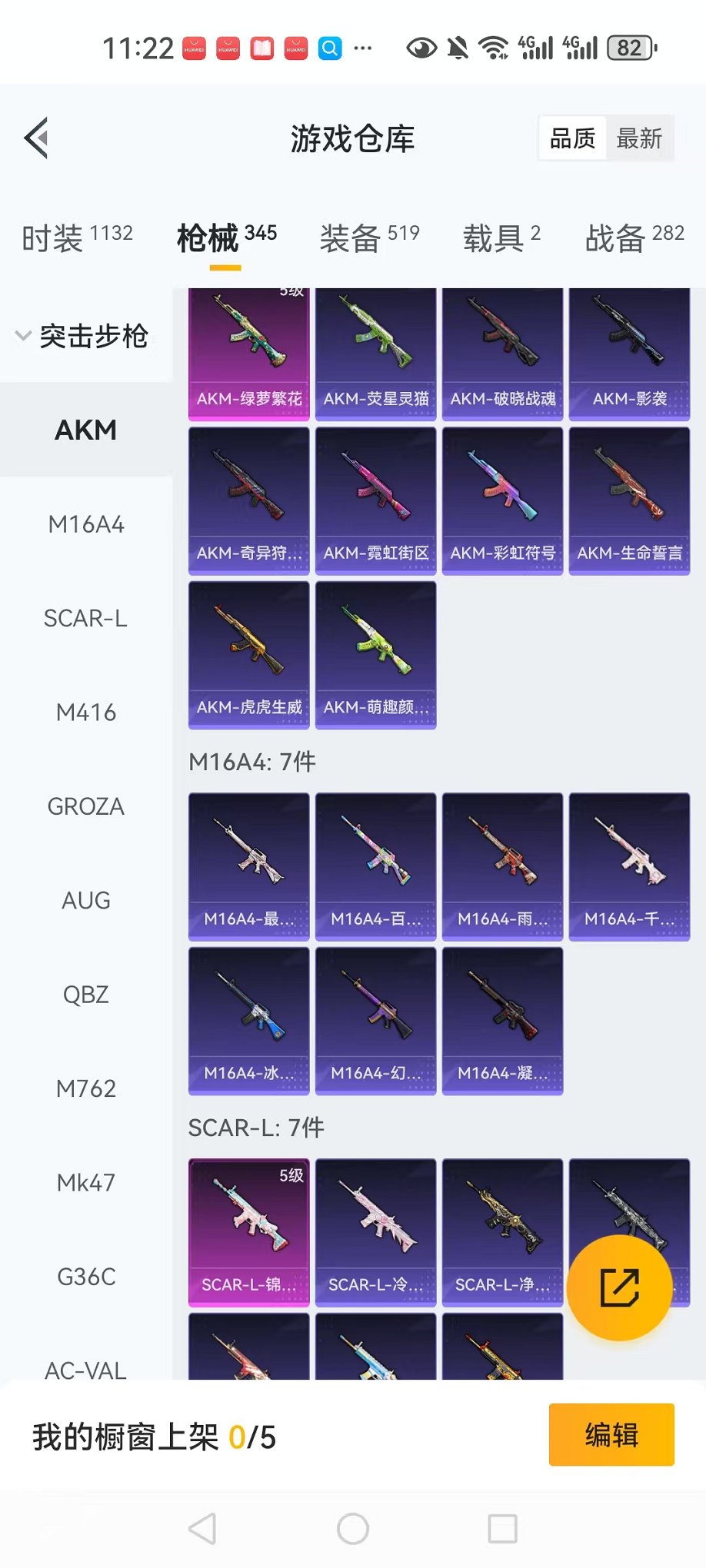Switch to the 装备 tab
Viewport: 706px width, 1568px height.
point(369,238)
